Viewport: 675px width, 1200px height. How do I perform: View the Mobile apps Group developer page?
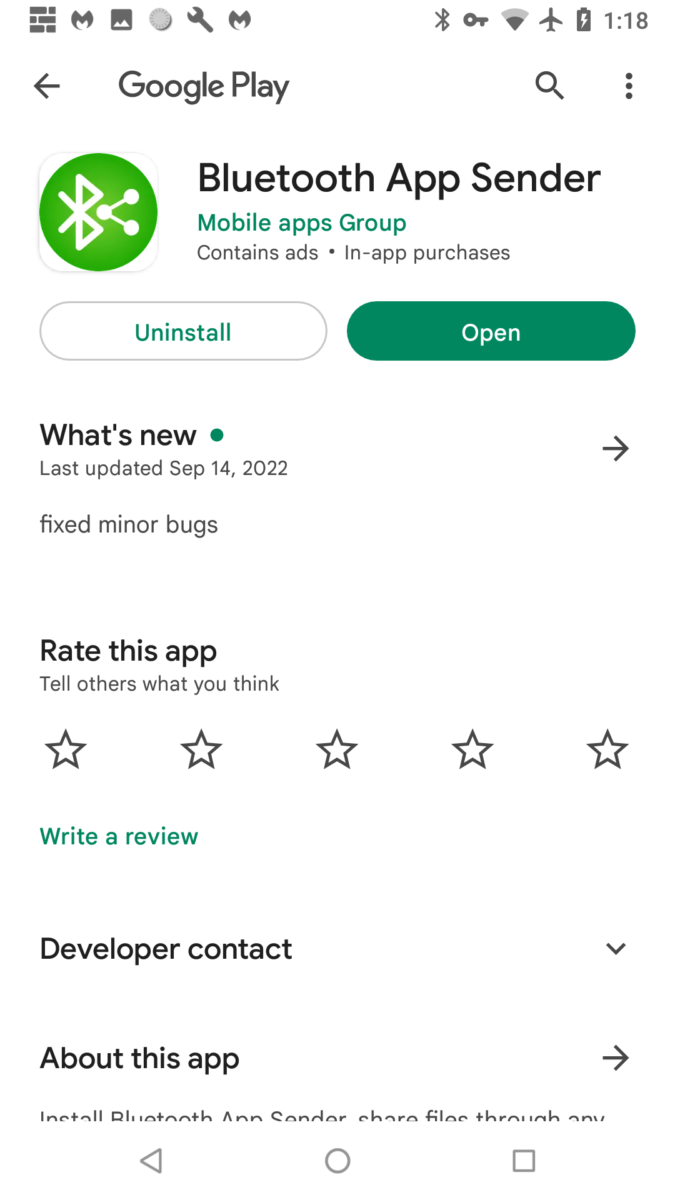[x=301, y=222]
